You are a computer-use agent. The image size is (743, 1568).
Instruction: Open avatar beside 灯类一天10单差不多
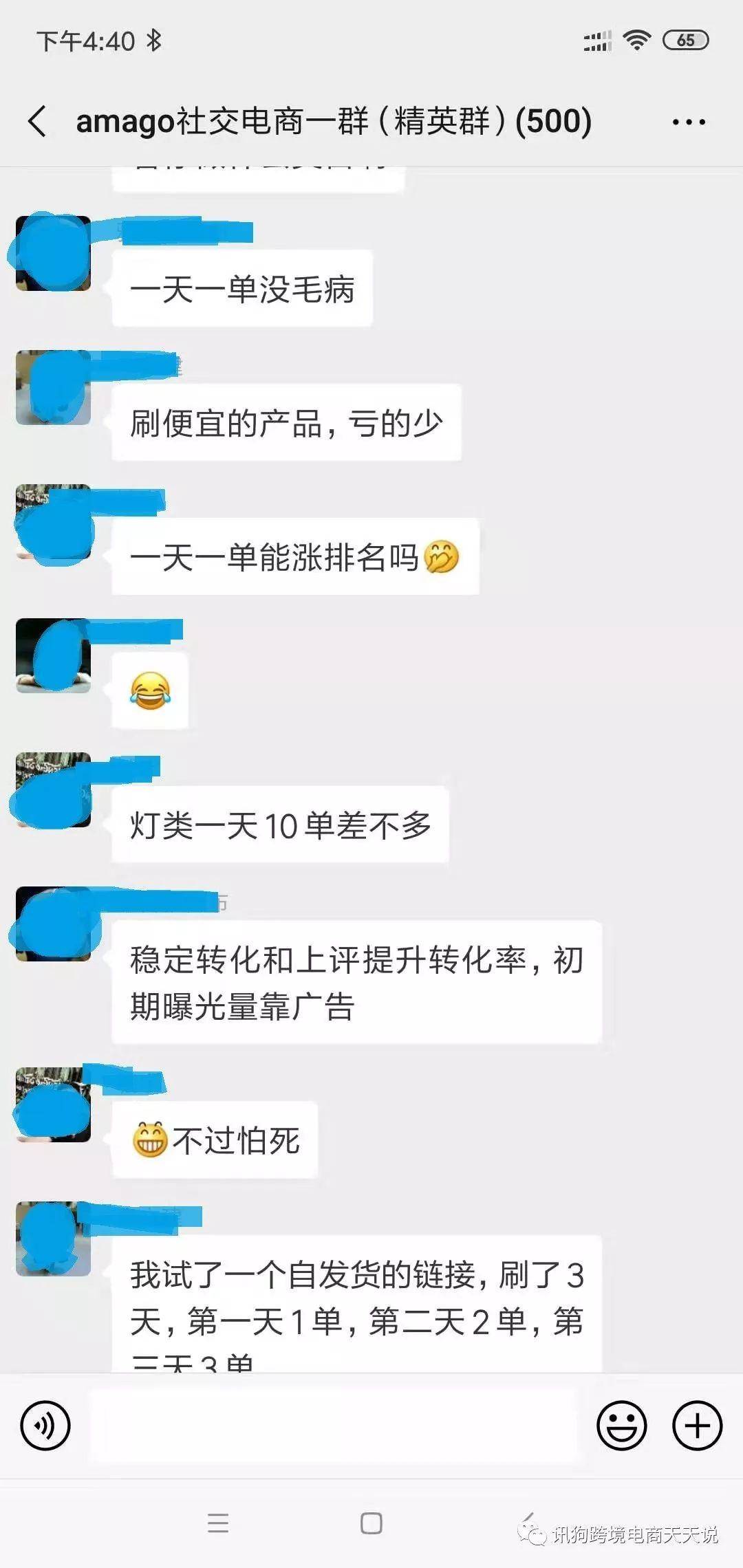[x=54, y=790]
